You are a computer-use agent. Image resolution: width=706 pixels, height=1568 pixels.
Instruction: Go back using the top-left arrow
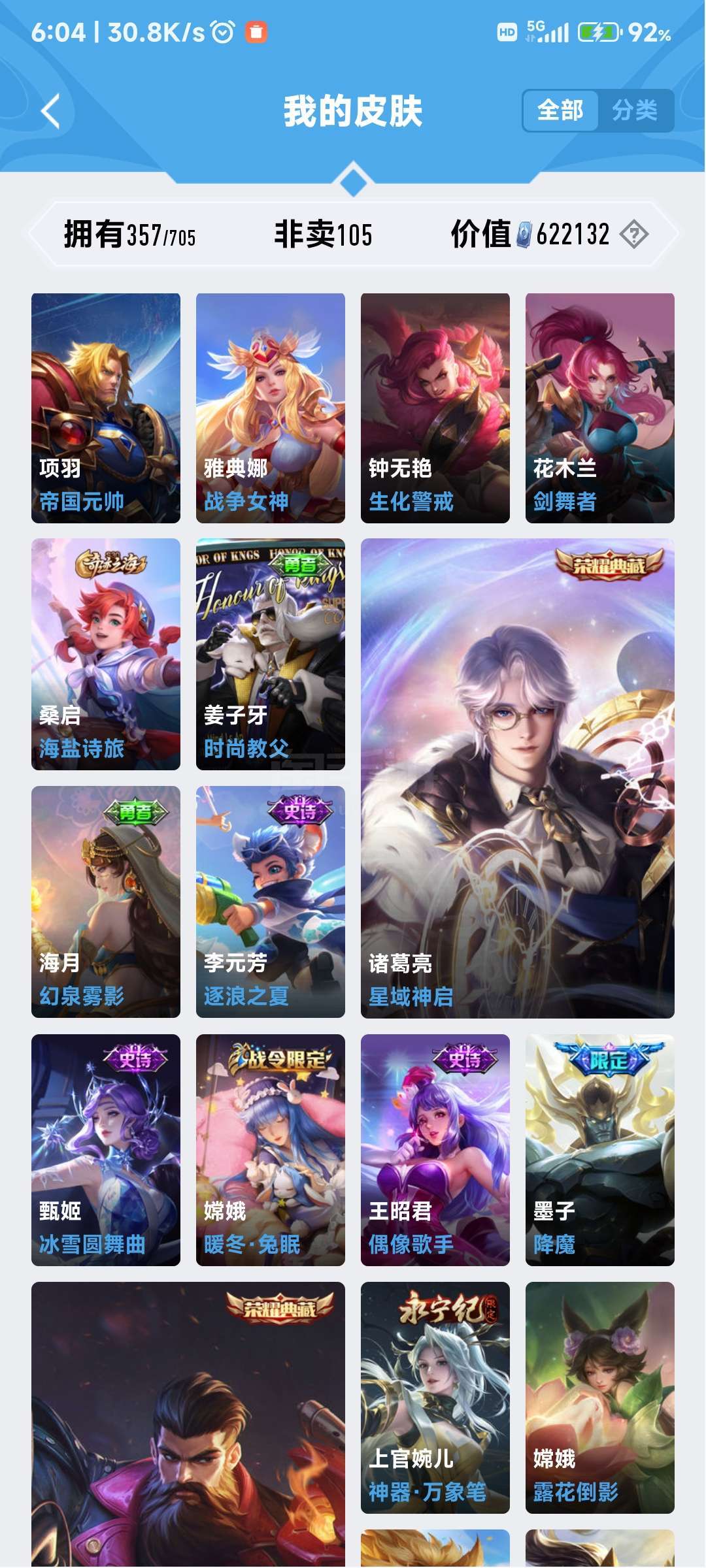(x=51, y=111)
